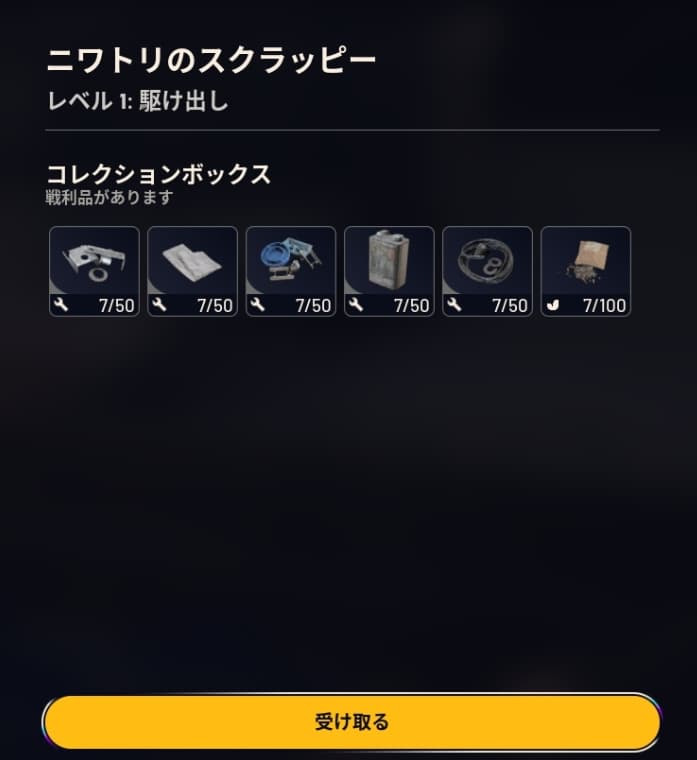The height and width of the screenshot is (760, 697).
Task: Select the grey cloth sheet loot item
Action: coord(192,271)
